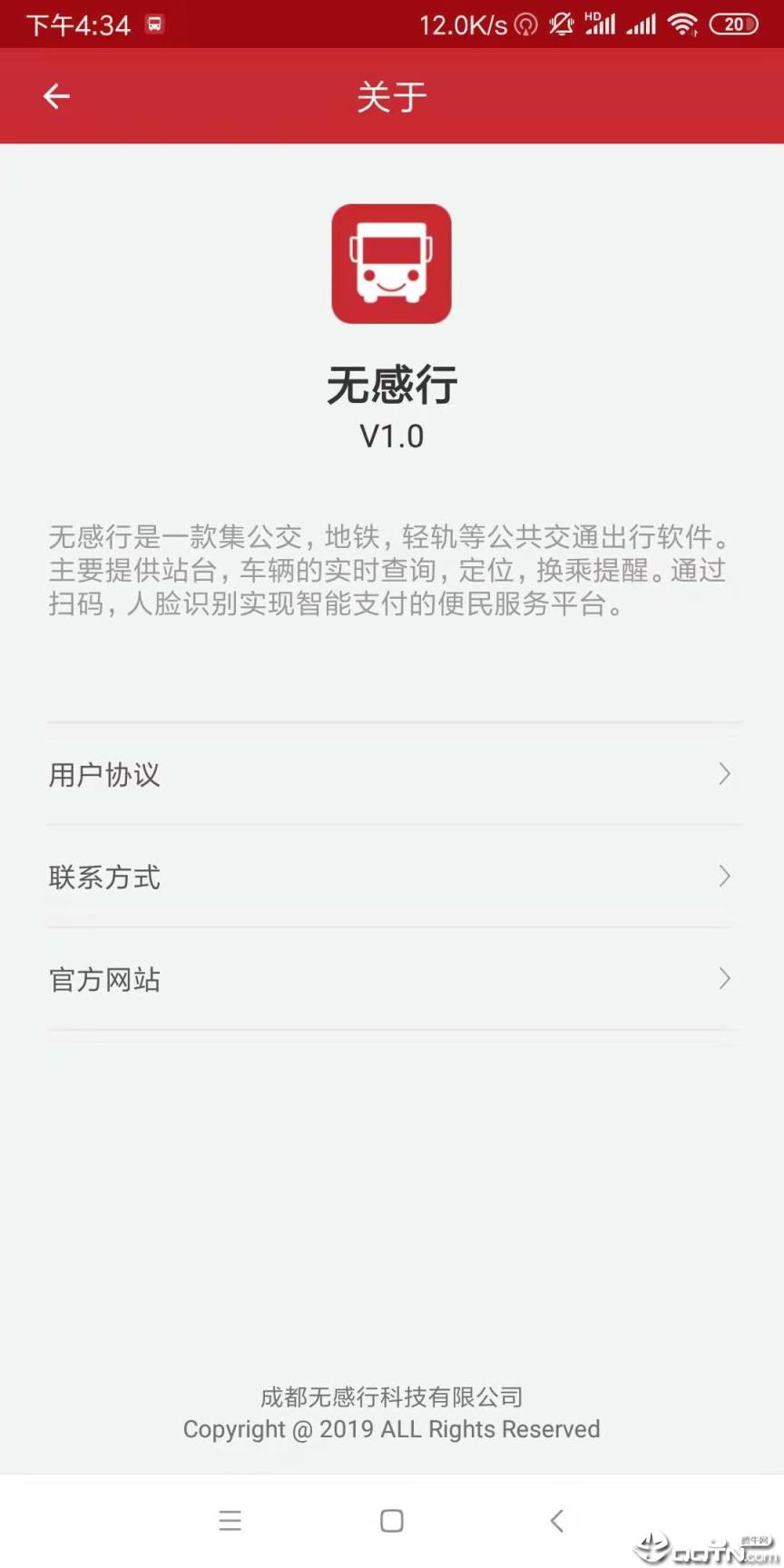Tap the home button on navigation bar
784x1568 pixels.
coord(391,1521)
